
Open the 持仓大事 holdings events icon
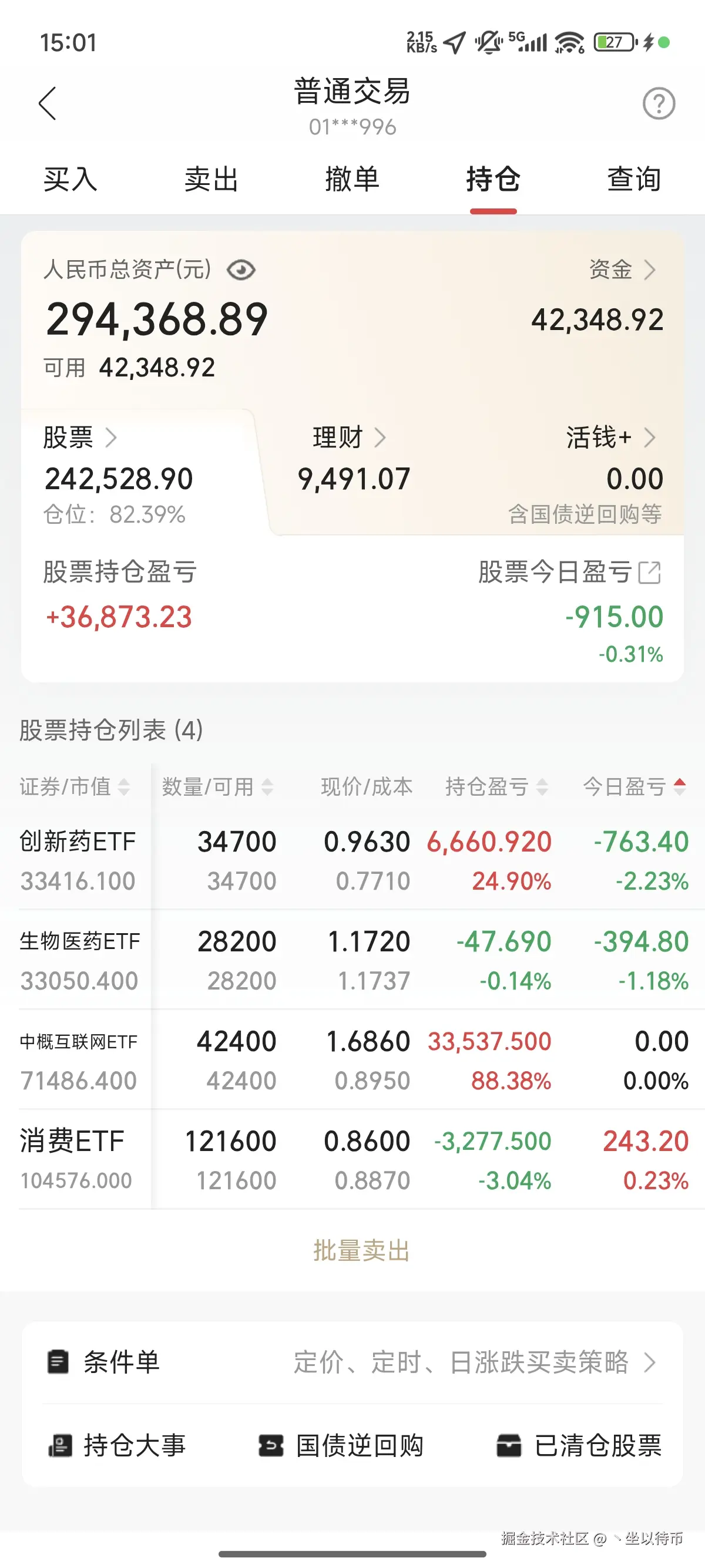pyautogui.click(x=60, y=1446)
